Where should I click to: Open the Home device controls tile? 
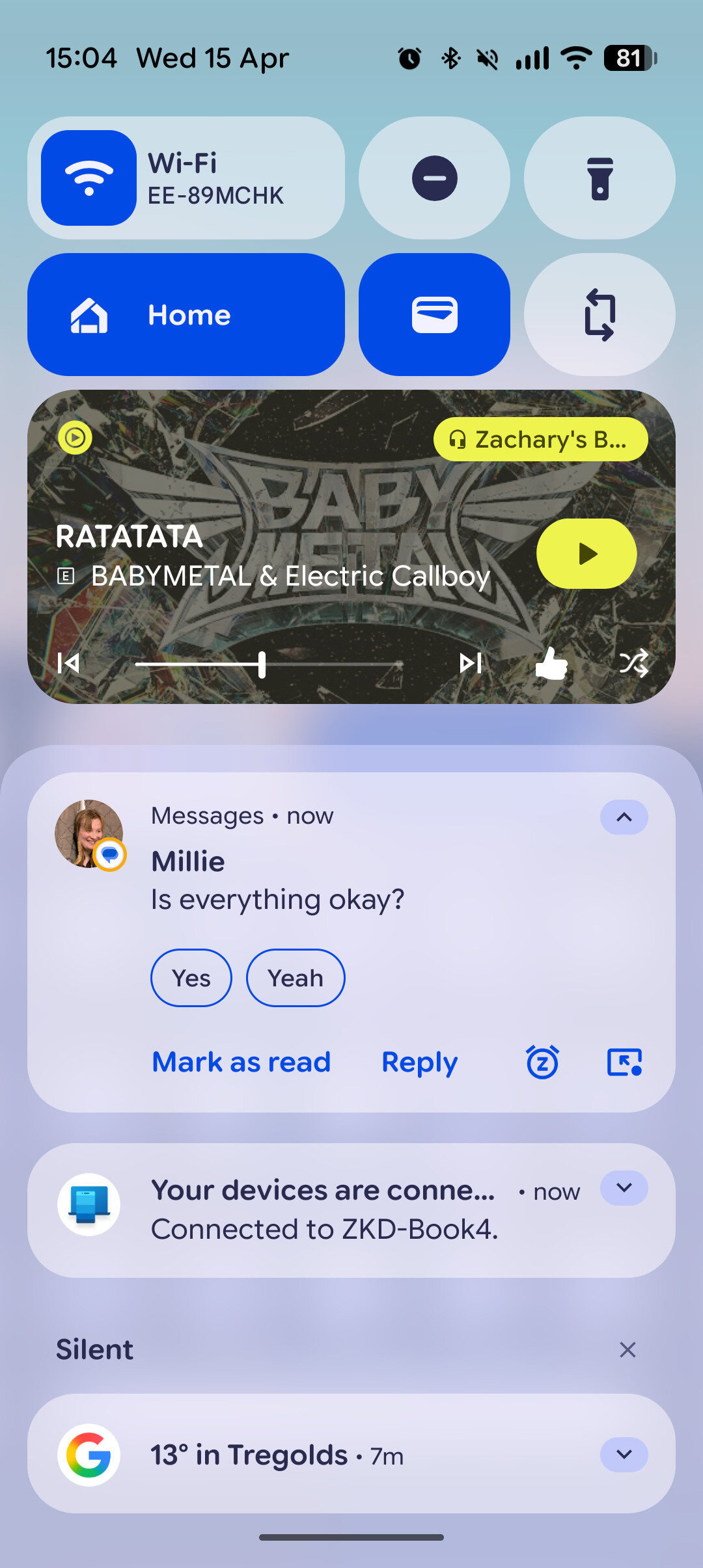coord(186,314)
